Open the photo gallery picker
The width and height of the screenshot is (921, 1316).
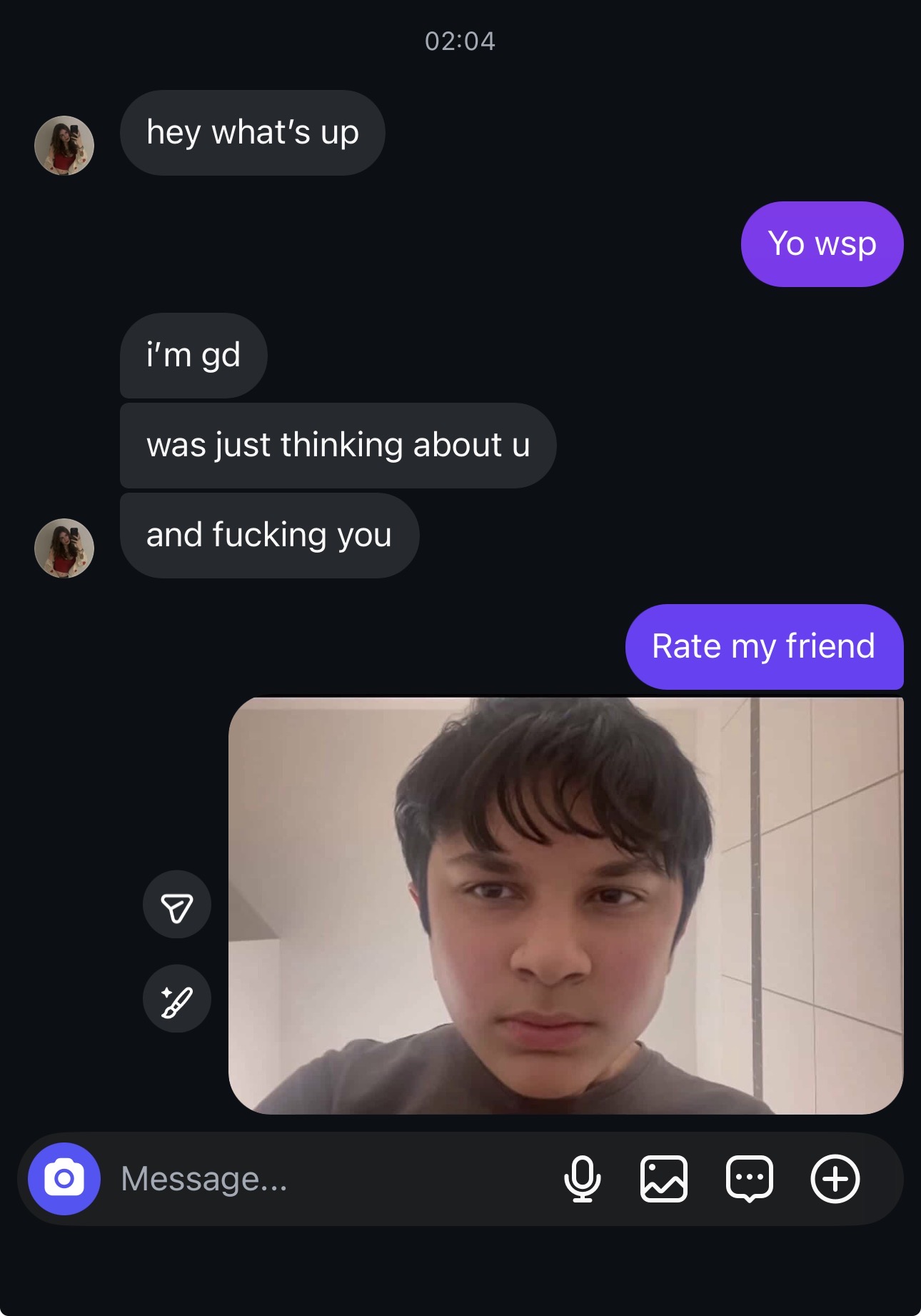[x=664, y=1178]
